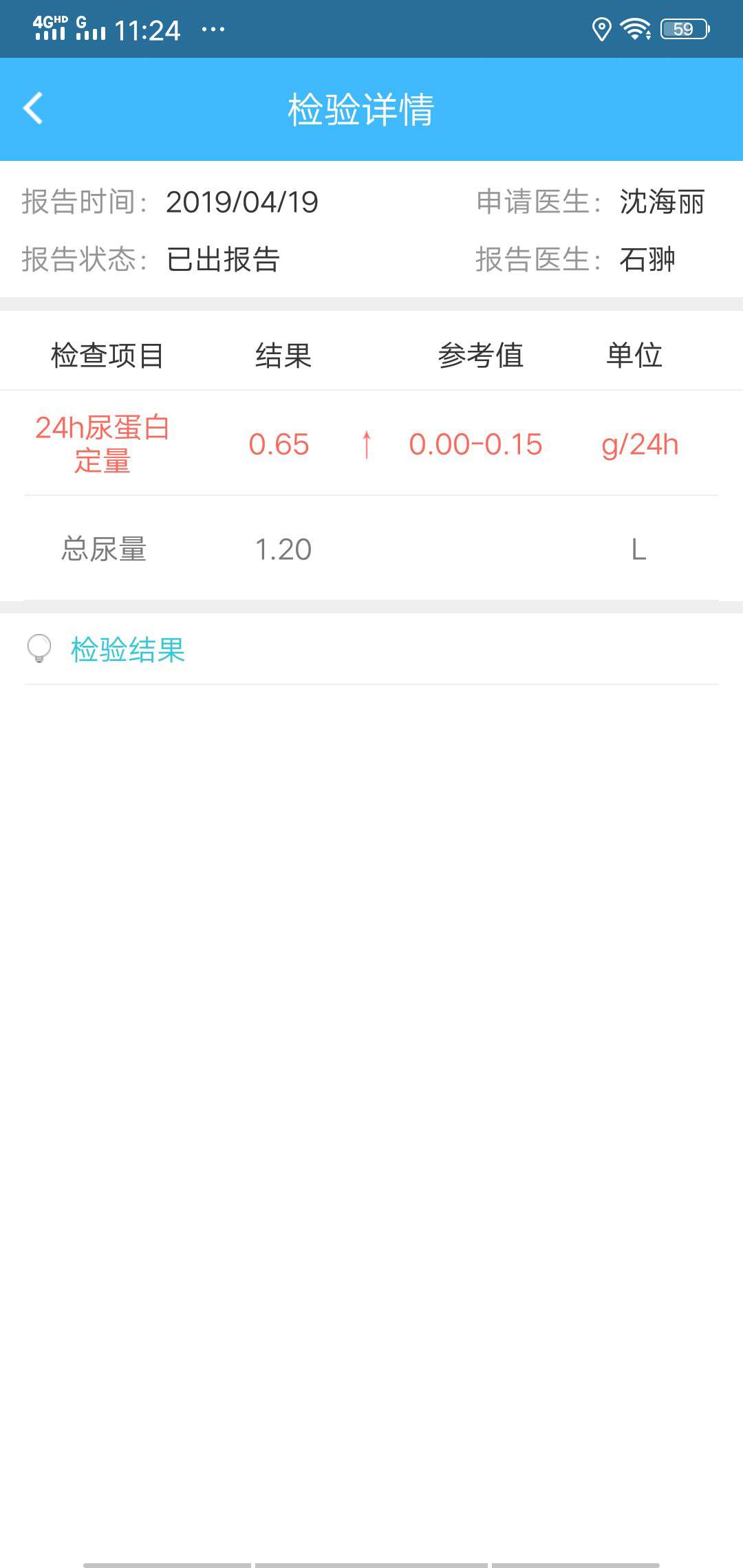Select the abnormal 24h尿蛋白定量 row
The height and width of the screenshot is (1568, 743).
click(371, 444)
